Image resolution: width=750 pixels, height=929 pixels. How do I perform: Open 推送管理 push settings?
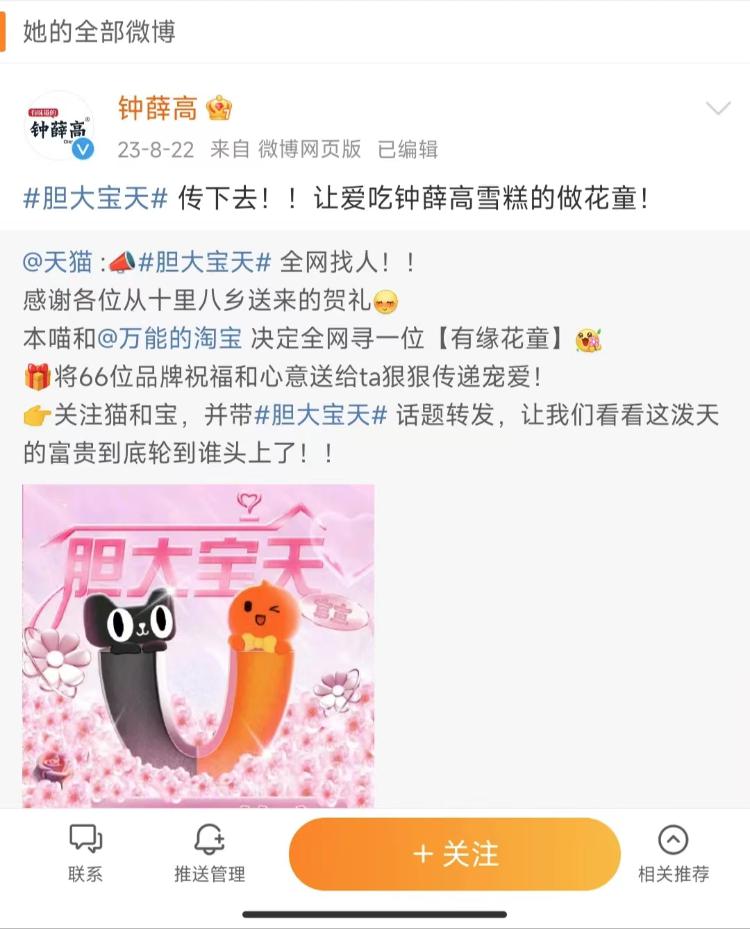click(x=210, y=853)
